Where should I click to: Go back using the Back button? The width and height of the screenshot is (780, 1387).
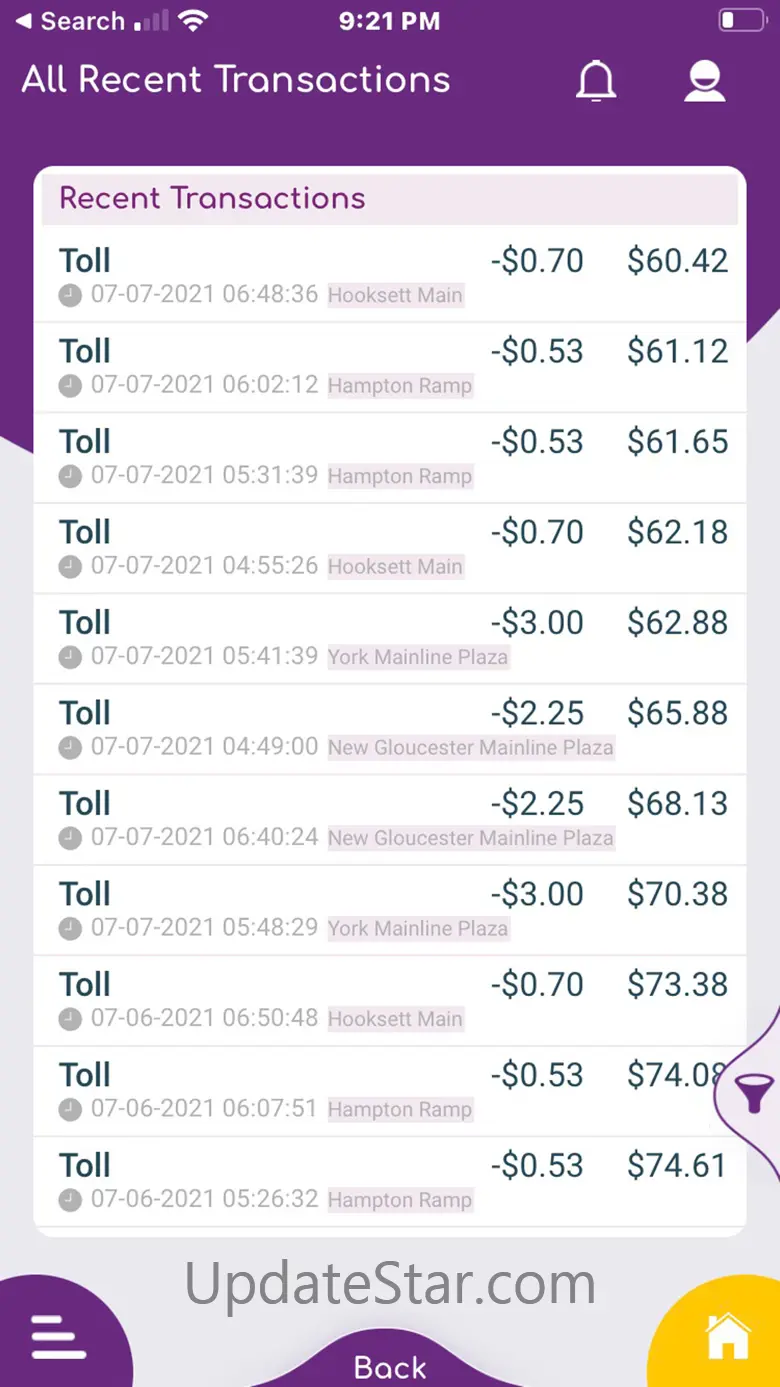tap(390, 1366)
